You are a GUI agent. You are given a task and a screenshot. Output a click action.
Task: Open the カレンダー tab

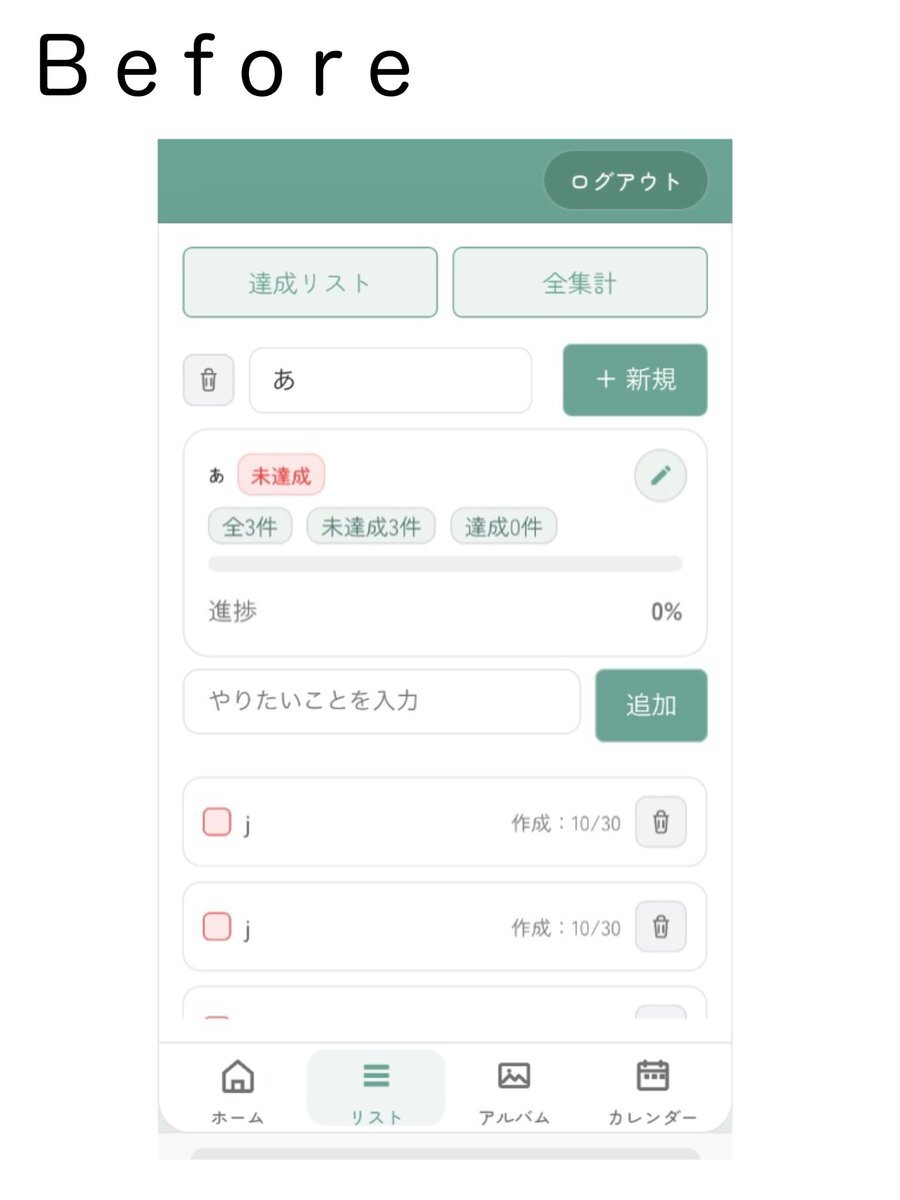[x=652, y=1090]
